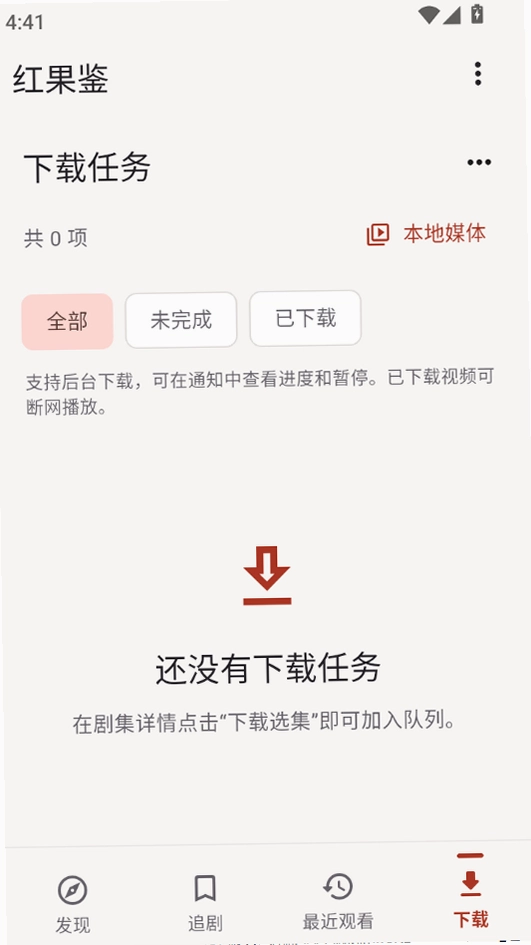Open the 下载任务 more options menu
Image resolution: width=531 pixels, height=945 pixels.
[479, 162]
